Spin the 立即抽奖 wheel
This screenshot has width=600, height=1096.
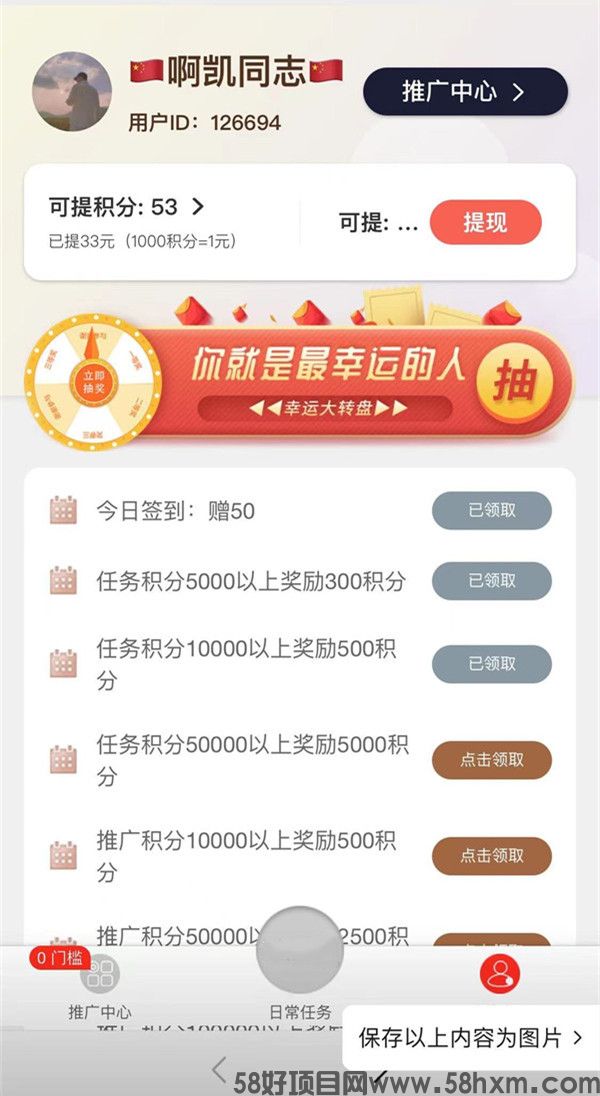92,379
